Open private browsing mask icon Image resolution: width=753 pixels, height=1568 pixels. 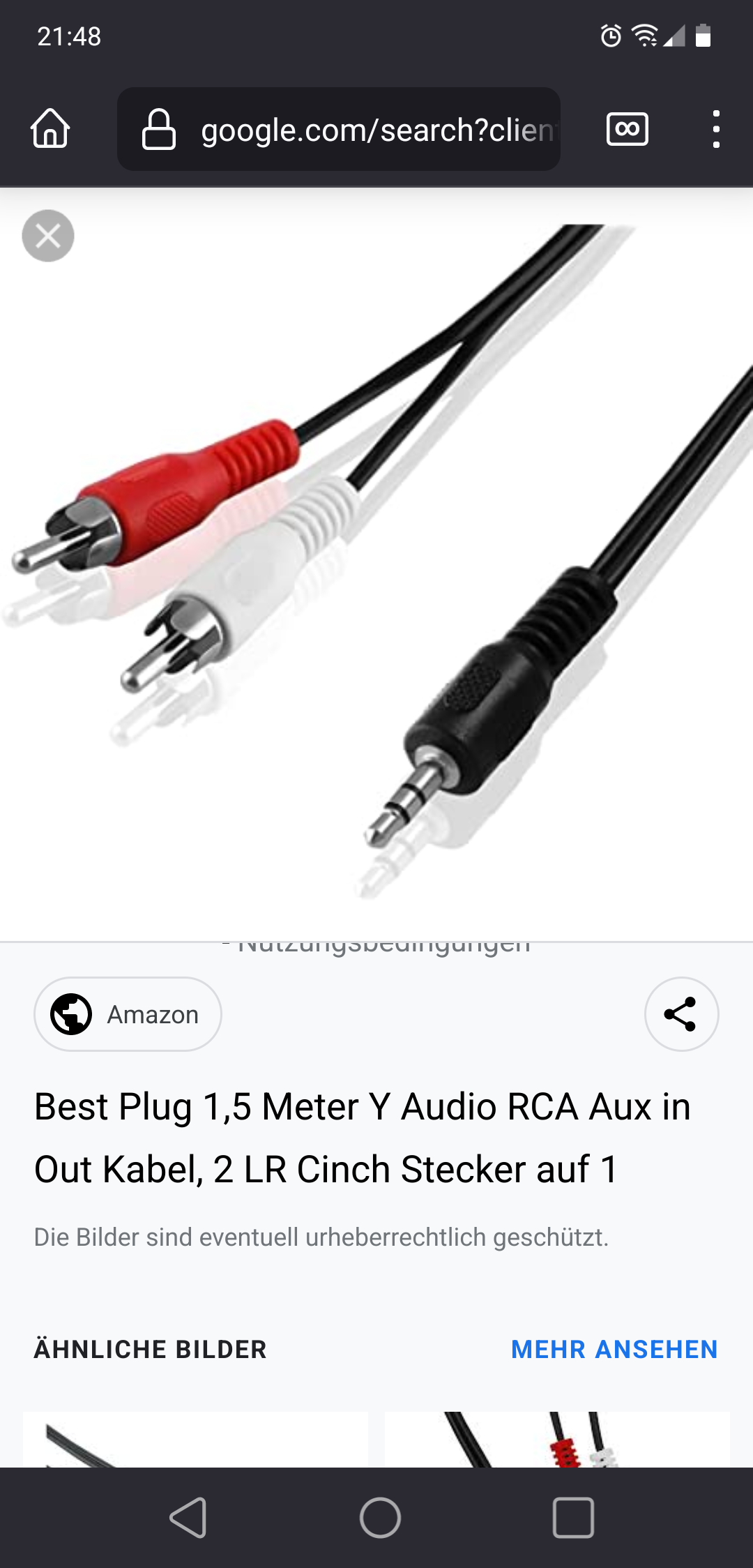(627, 129)
